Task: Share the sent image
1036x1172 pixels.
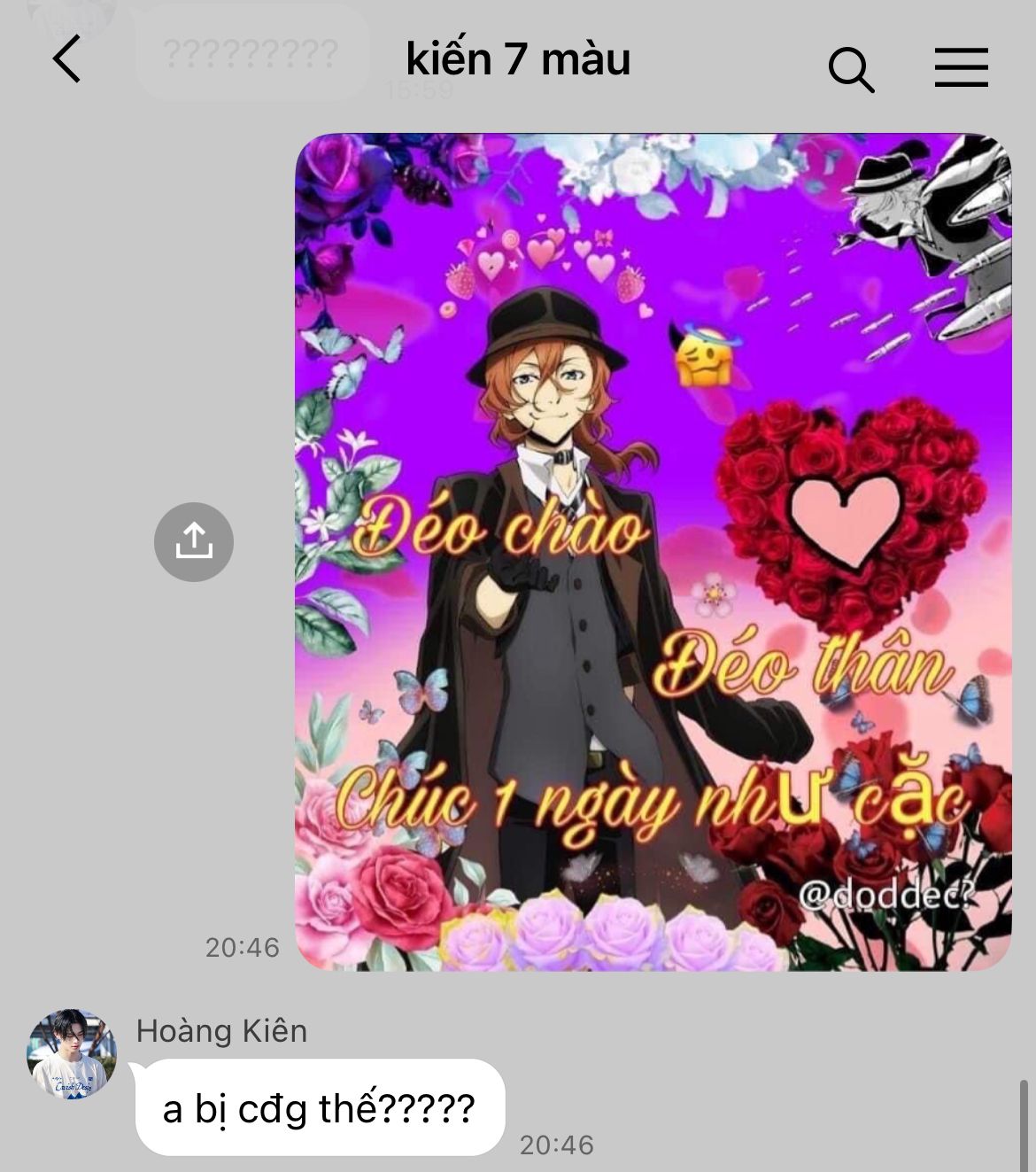Action: [194, 541]
